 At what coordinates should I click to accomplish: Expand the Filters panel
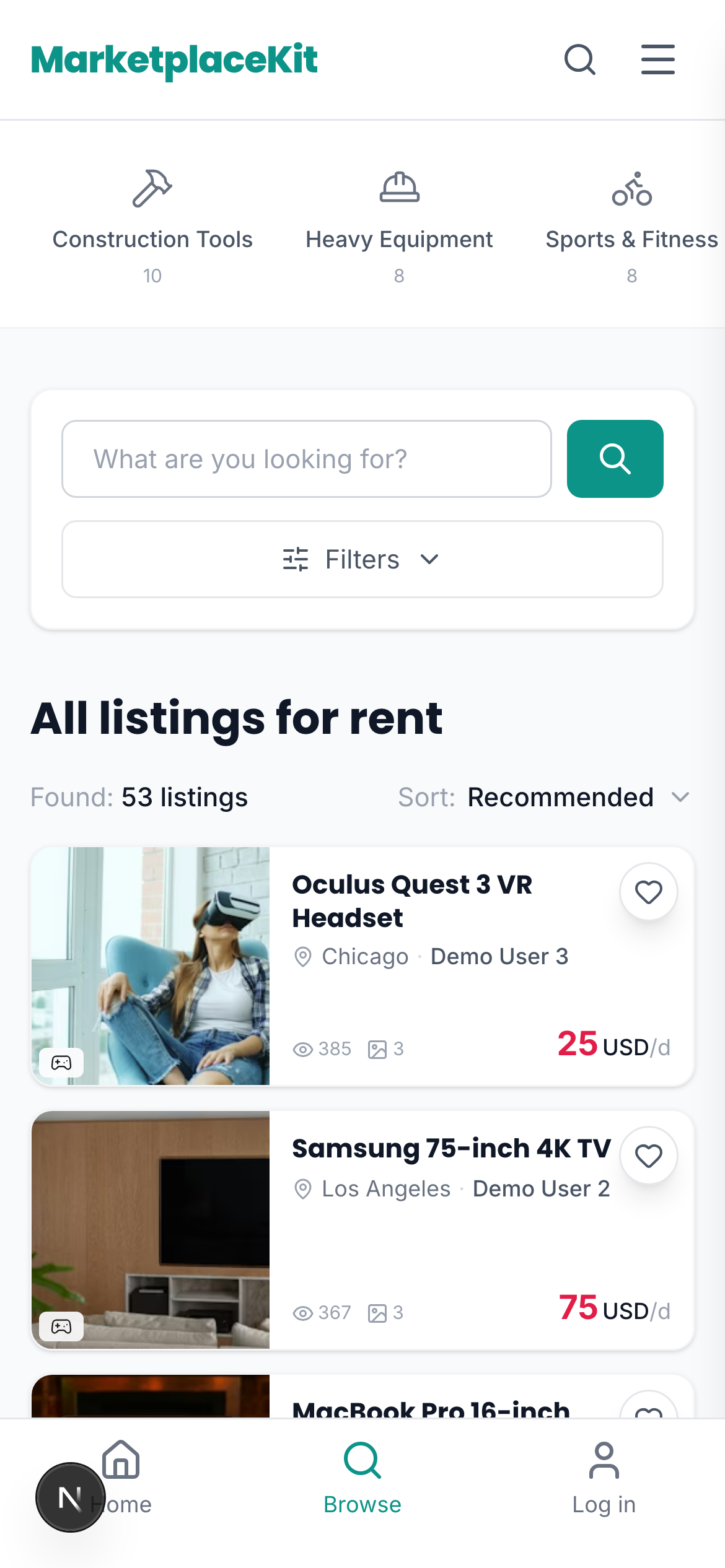click(x=362, y=559)
